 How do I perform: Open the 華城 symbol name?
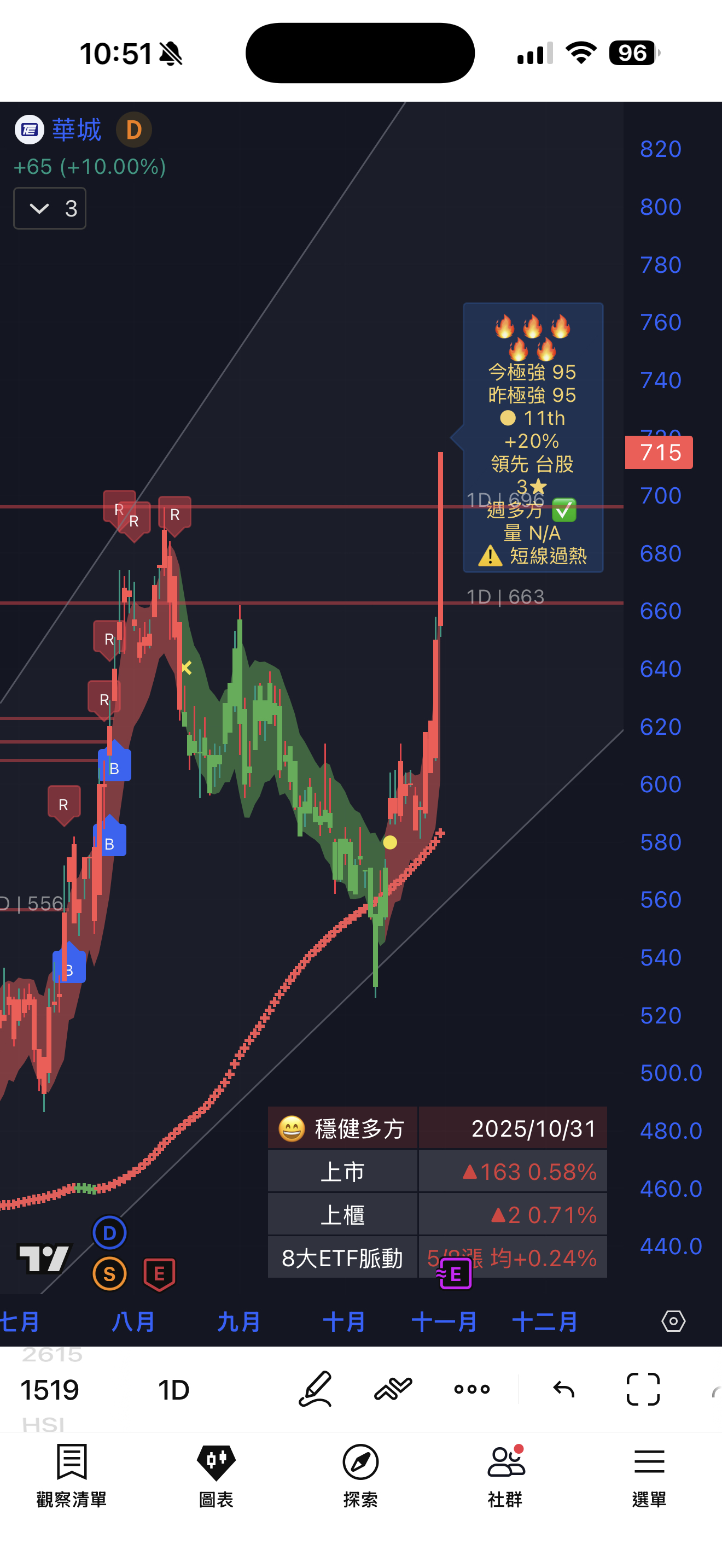[76, 130]
